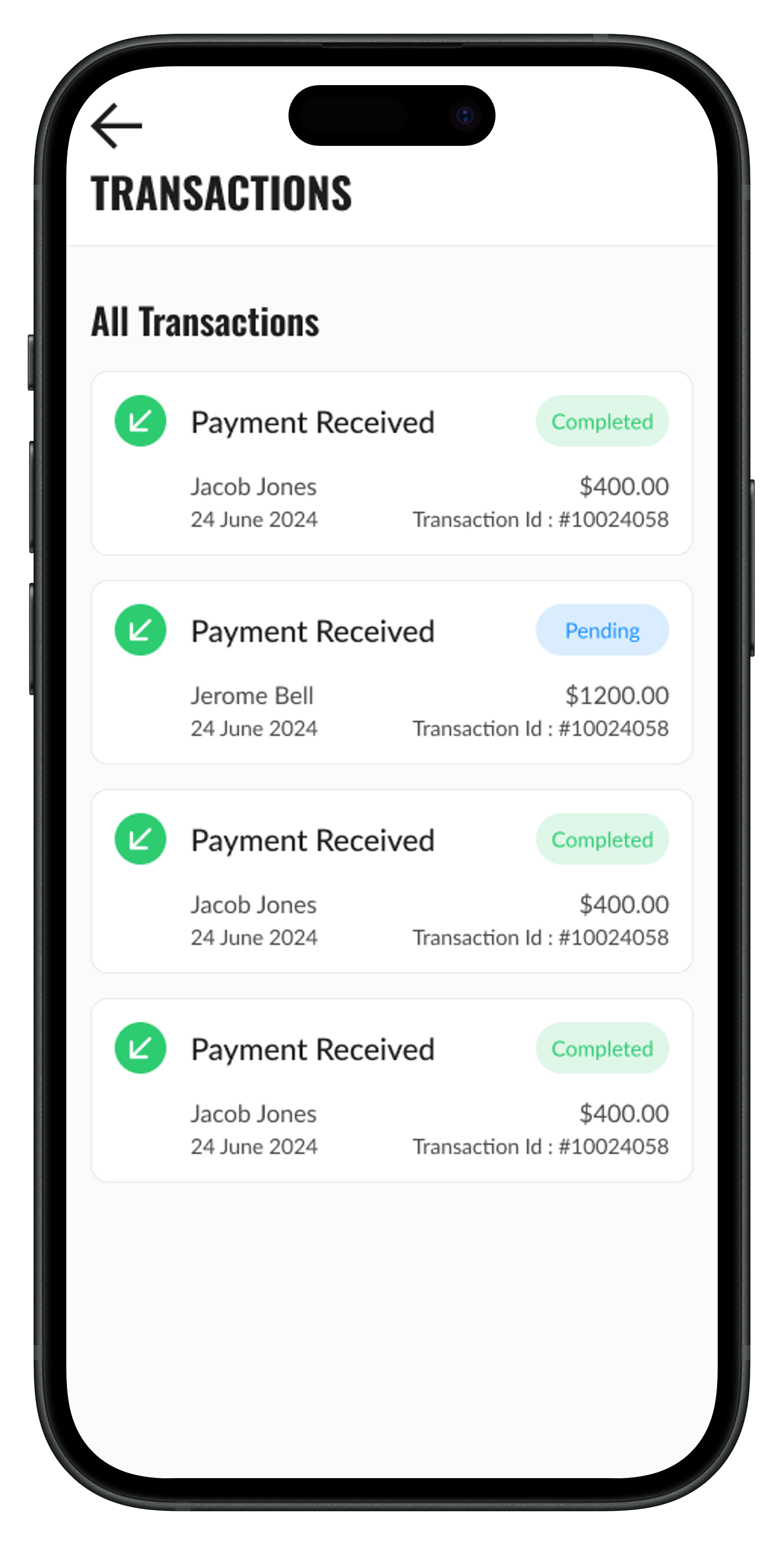The image size is (784, 1545).
Task: Open Jerome Bell's $1200.00 pending transaction
Action: click(x=392, y=672)
